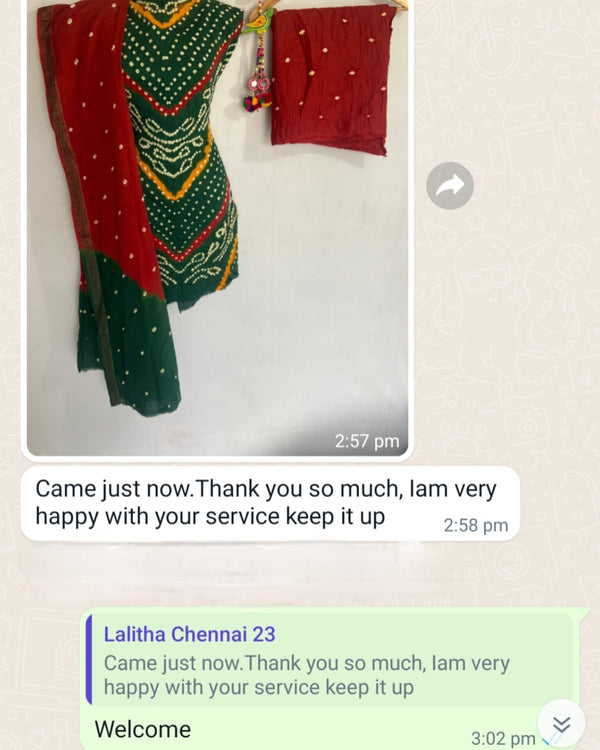
Task: Jump to the latest messages with the down-arrow button
Action: (x=561, y=724)
